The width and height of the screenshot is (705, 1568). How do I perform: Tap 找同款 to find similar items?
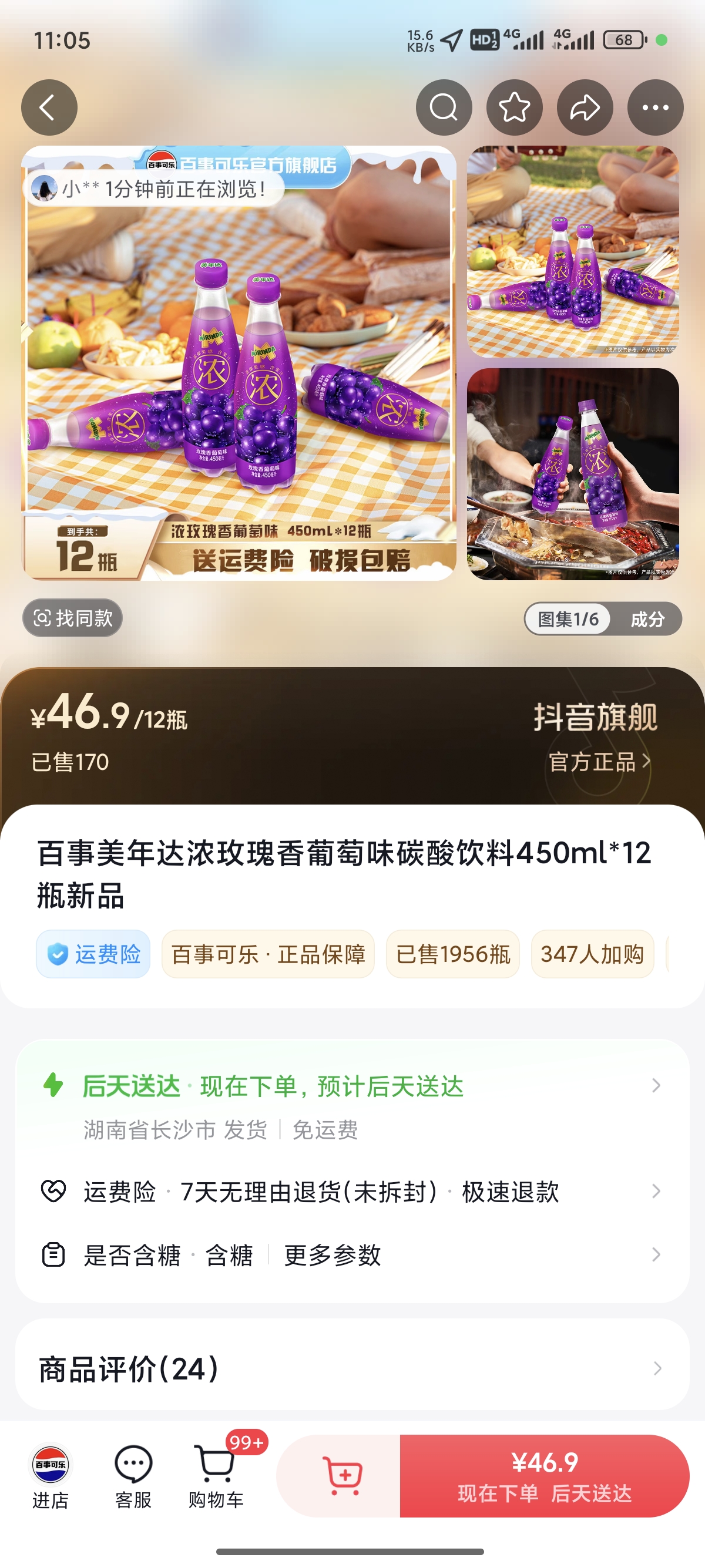(x=72, y=618)
